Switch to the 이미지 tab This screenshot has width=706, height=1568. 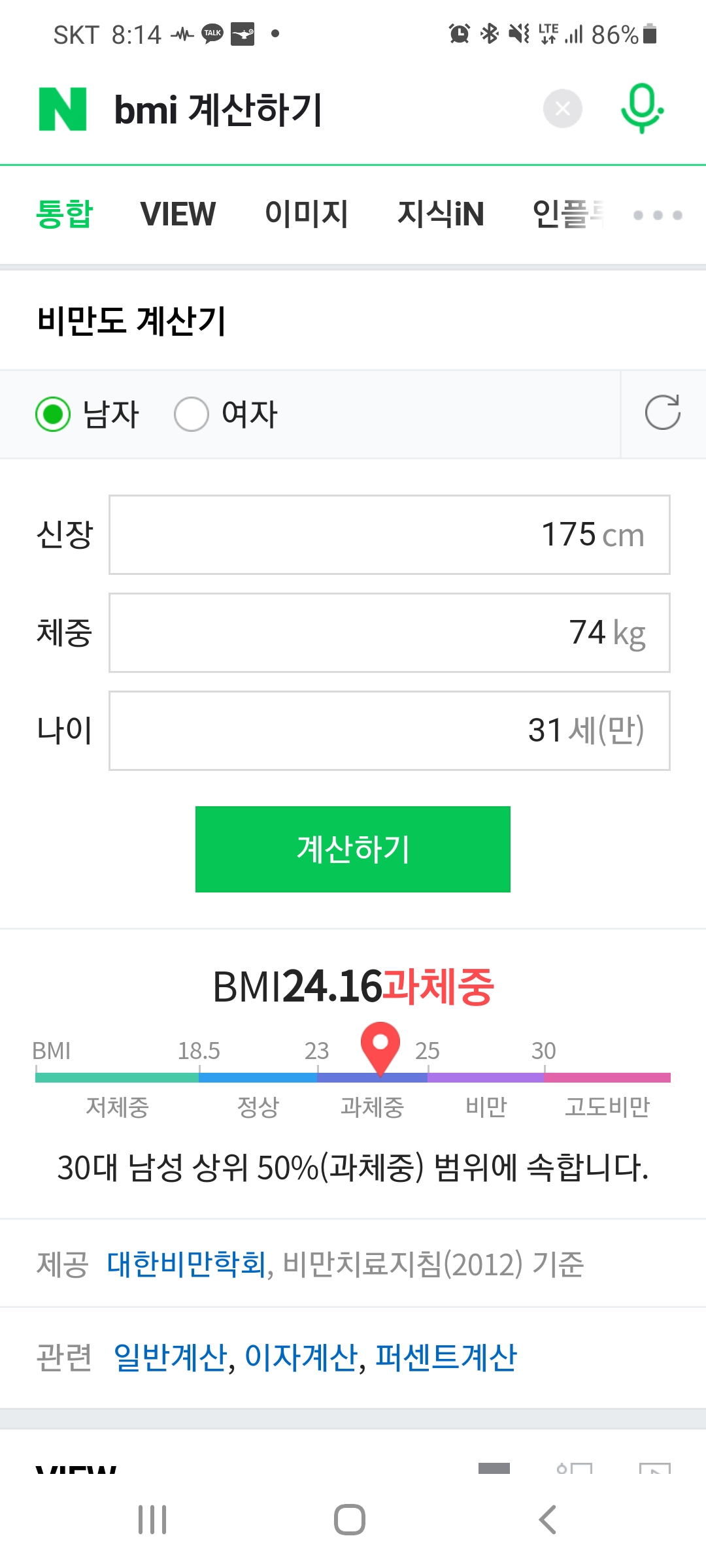pos(306,214)
